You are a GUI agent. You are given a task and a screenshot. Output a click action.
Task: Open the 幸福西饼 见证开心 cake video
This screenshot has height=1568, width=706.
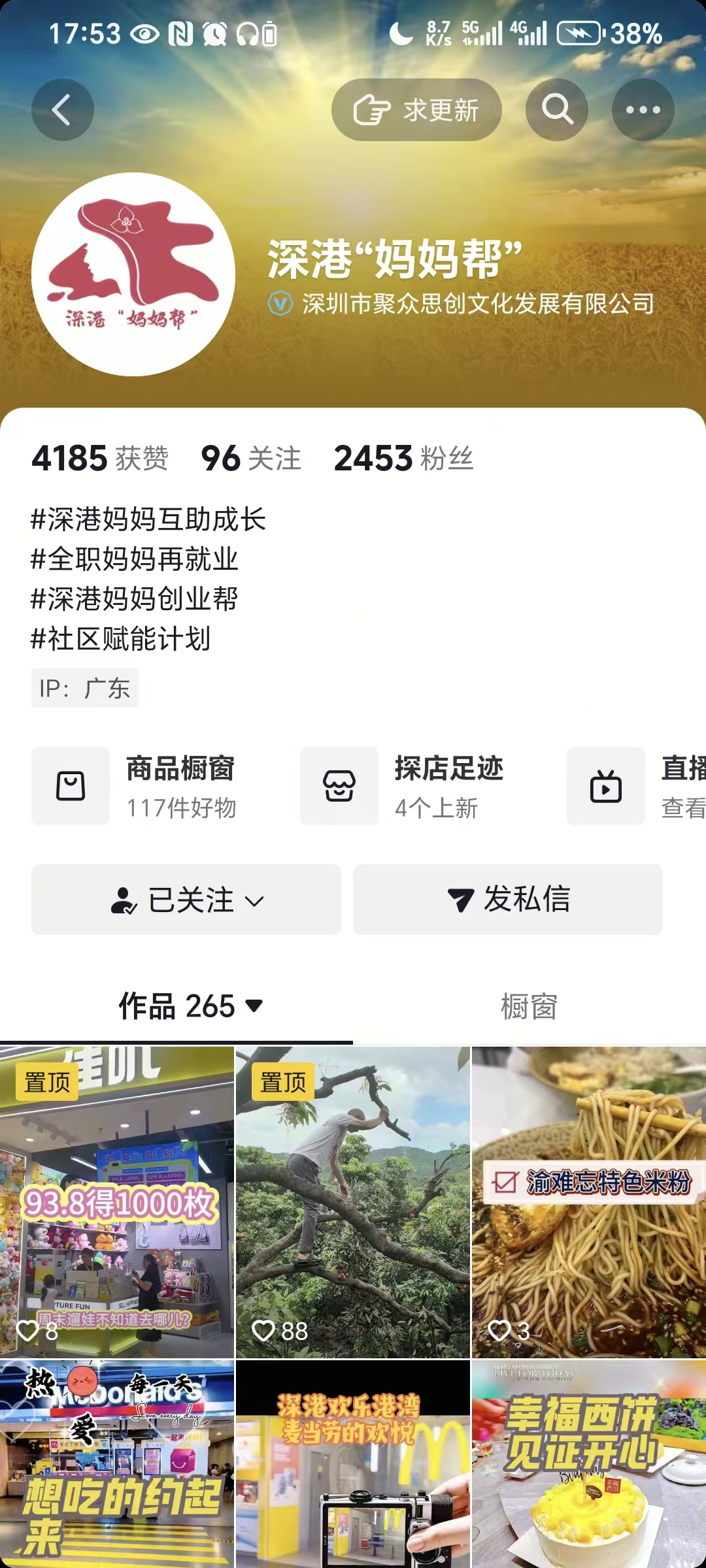pos(588,1463)
